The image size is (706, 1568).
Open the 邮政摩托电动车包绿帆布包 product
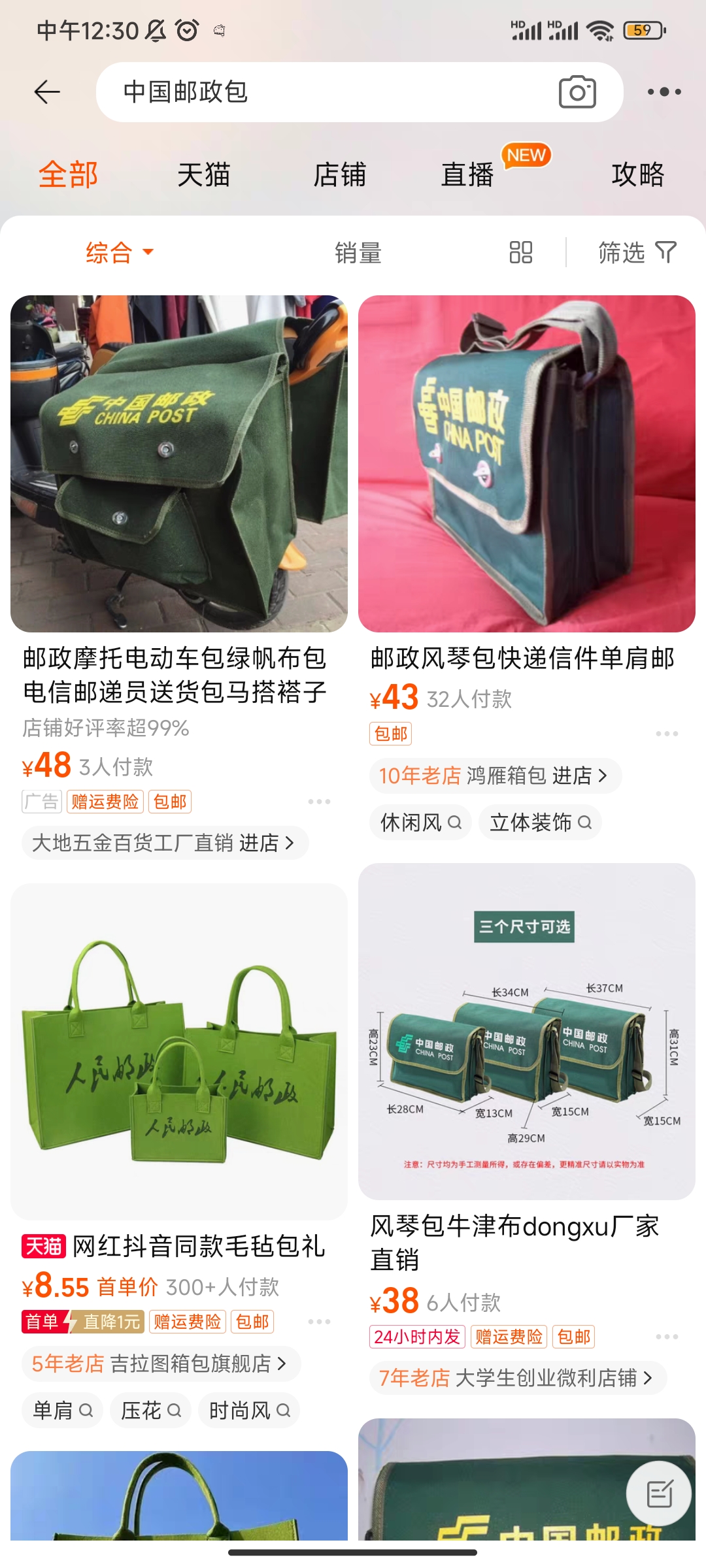tap(178, 464)
